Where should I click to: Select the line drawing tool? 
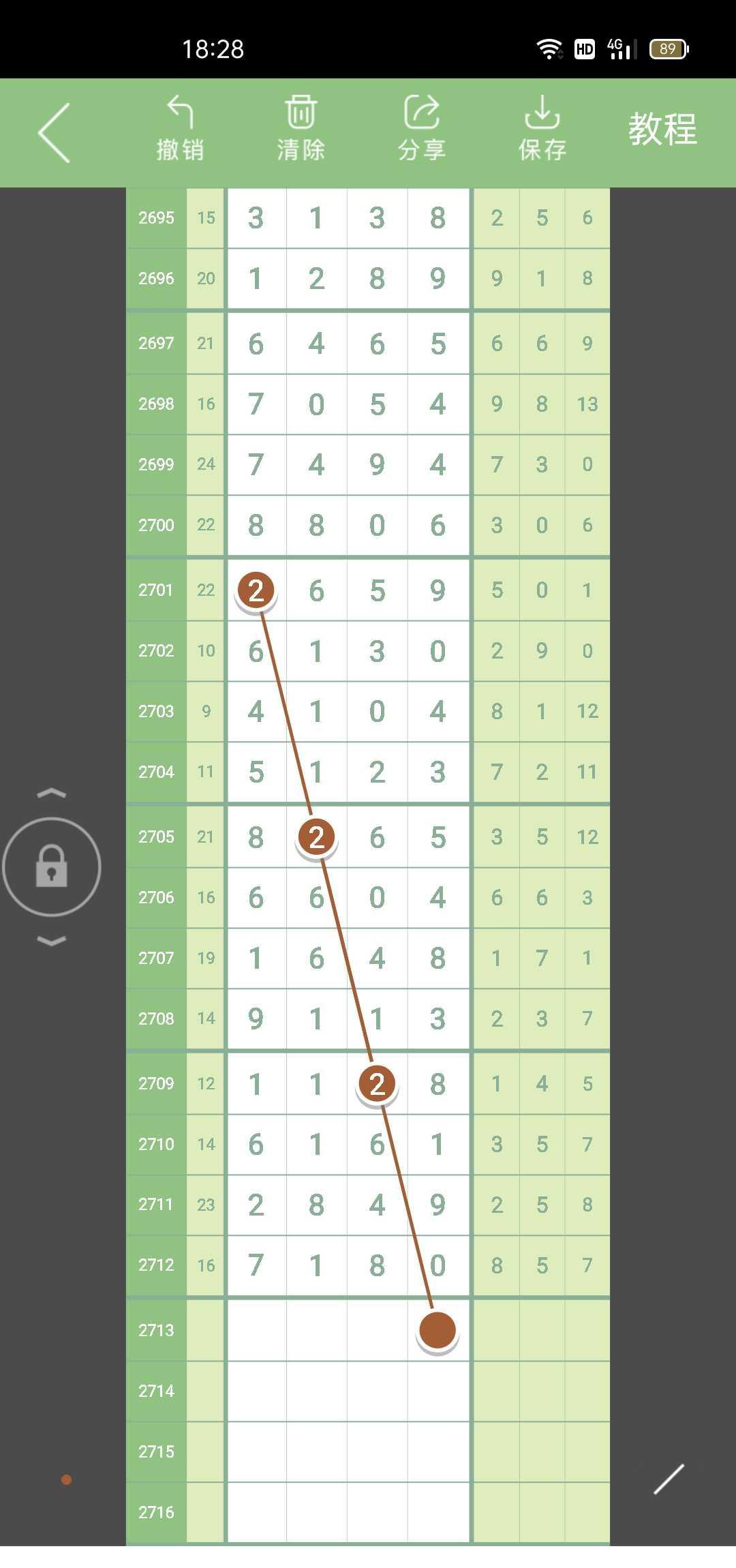[x=669, y=1479]
